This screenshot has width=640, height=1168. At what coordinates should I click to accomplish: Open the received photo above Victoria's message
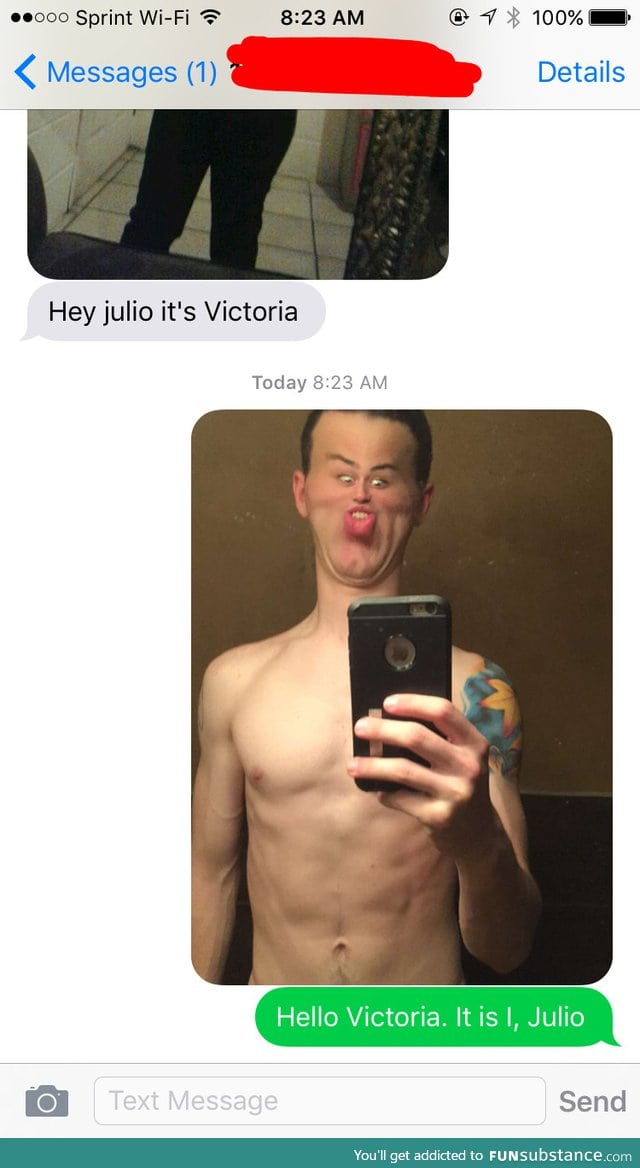[237, 193]
